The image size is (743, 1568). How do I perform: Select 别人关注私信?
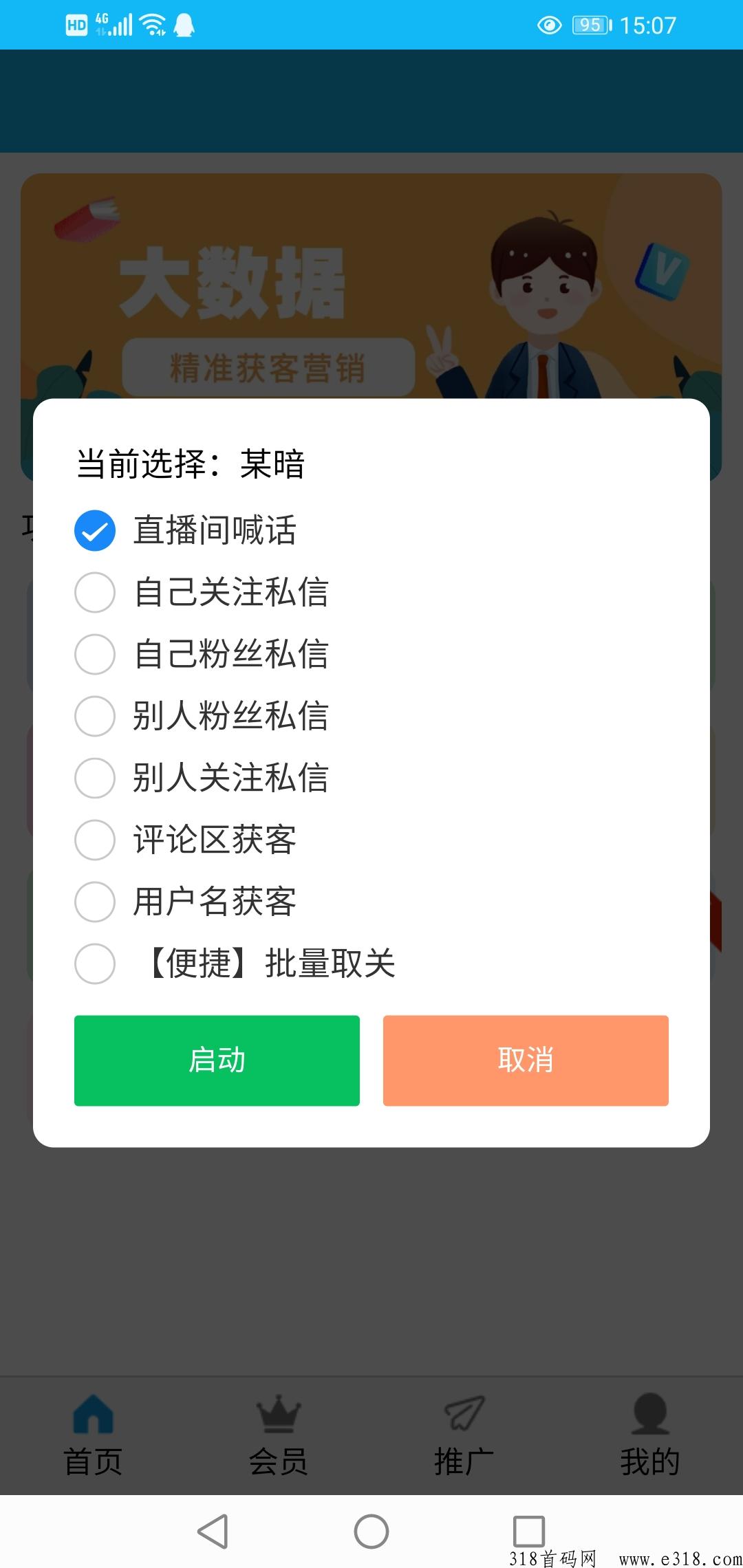202,778
